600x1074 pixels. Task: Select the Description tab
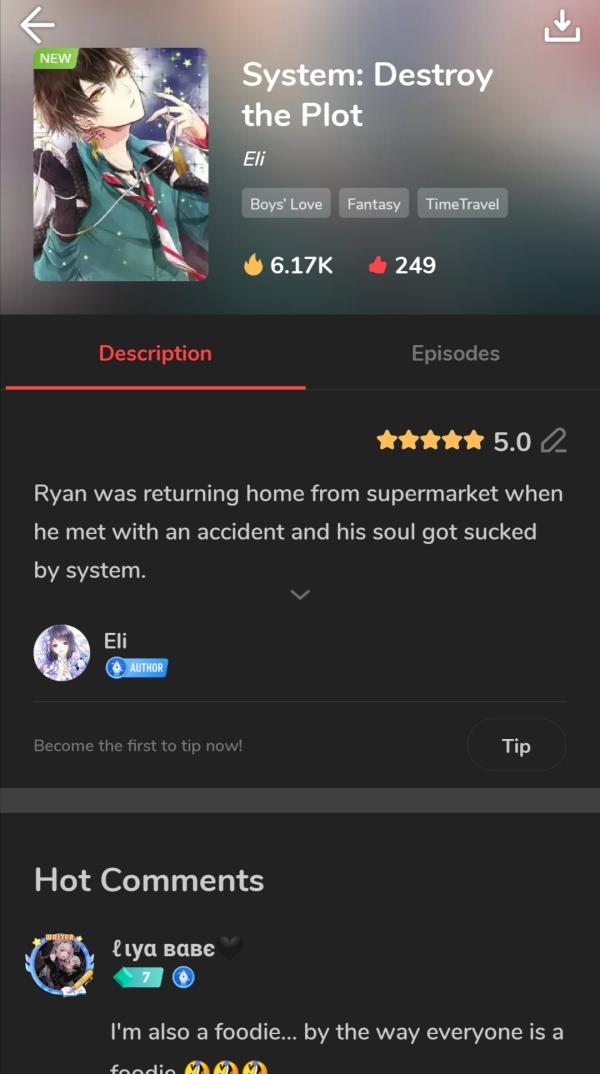(155, 353)
